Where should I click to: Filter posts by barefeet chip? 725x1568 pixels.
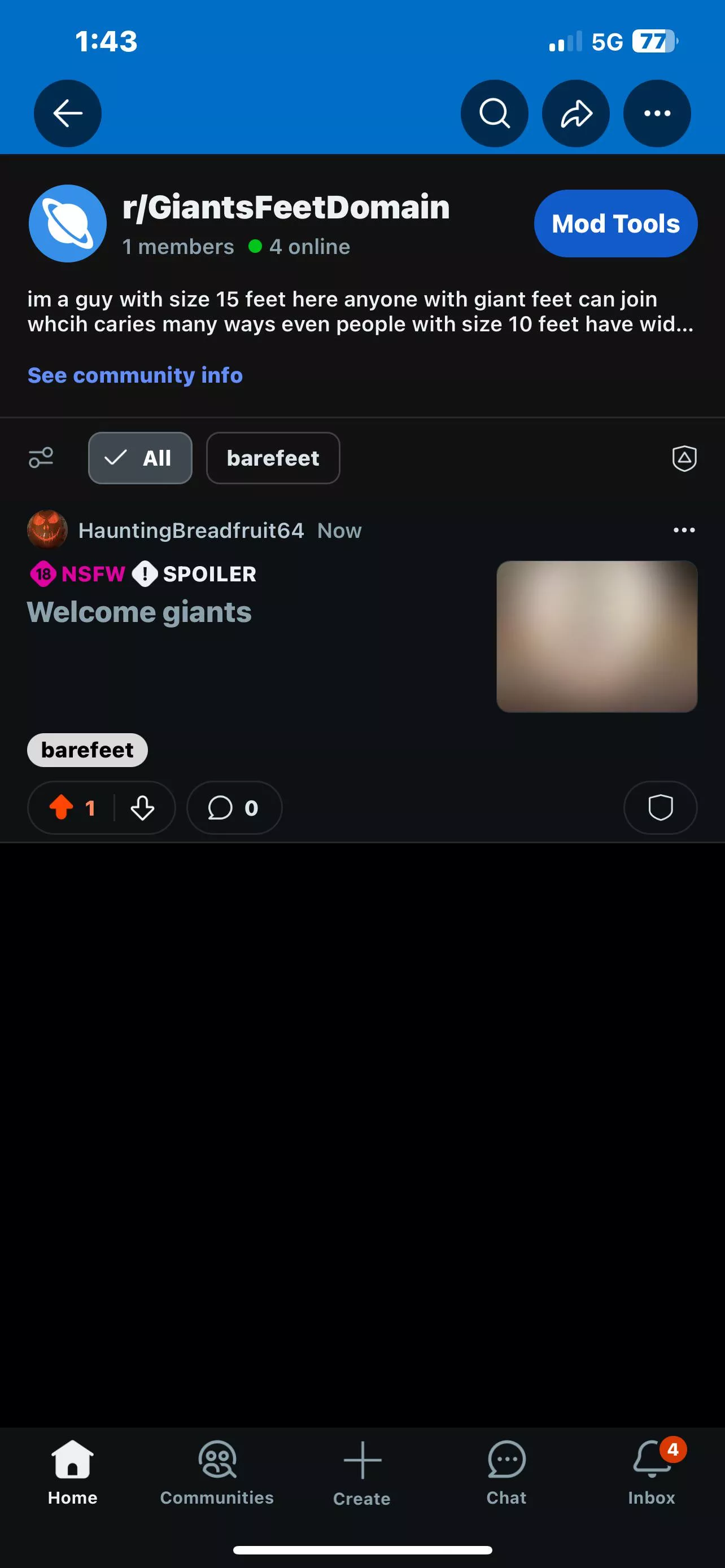click(273, 458)
